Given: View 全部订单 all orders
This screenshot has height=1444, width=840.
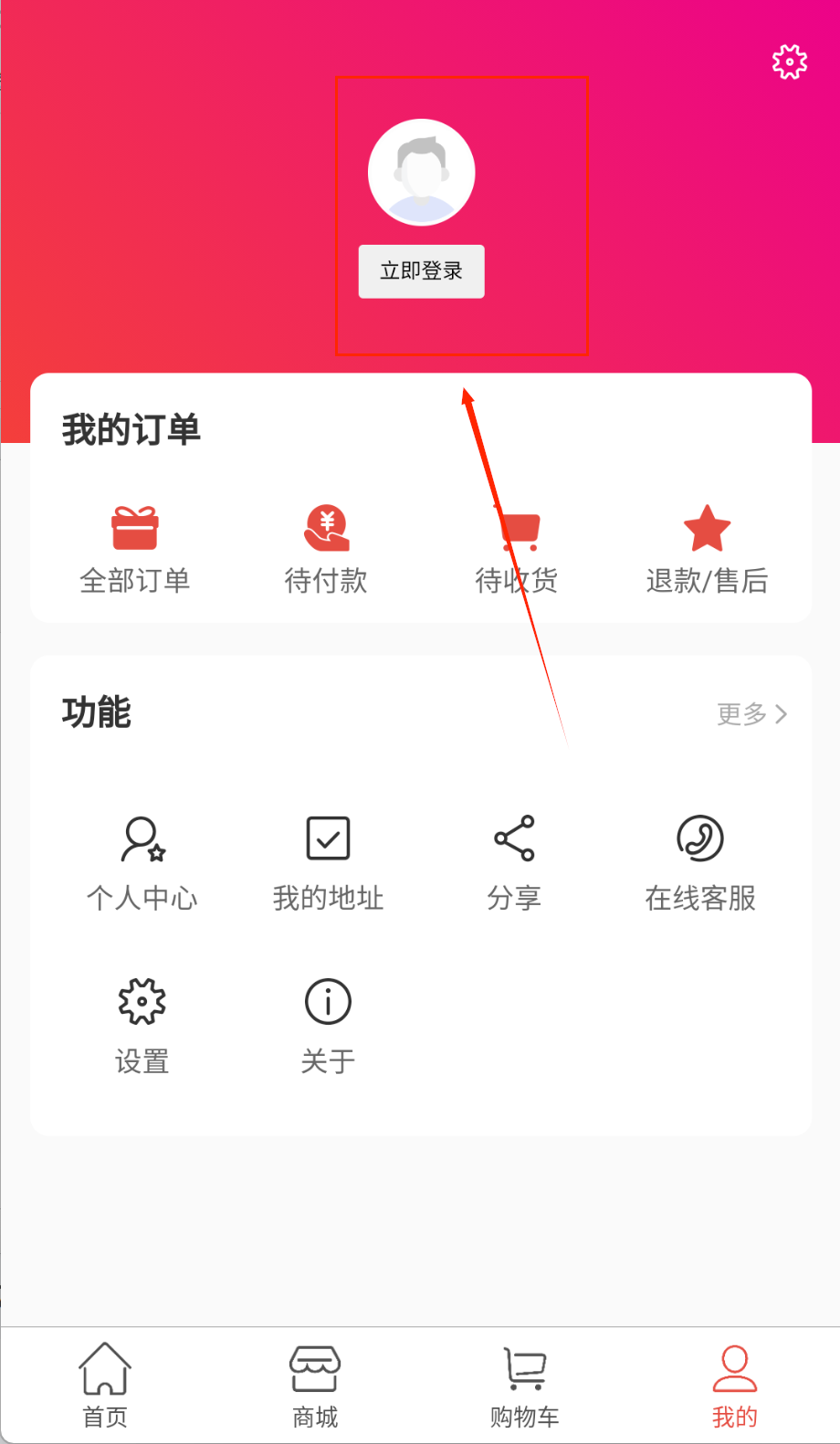Looking at the screenshot, I should pyautogui.click(x=135, y=549).
